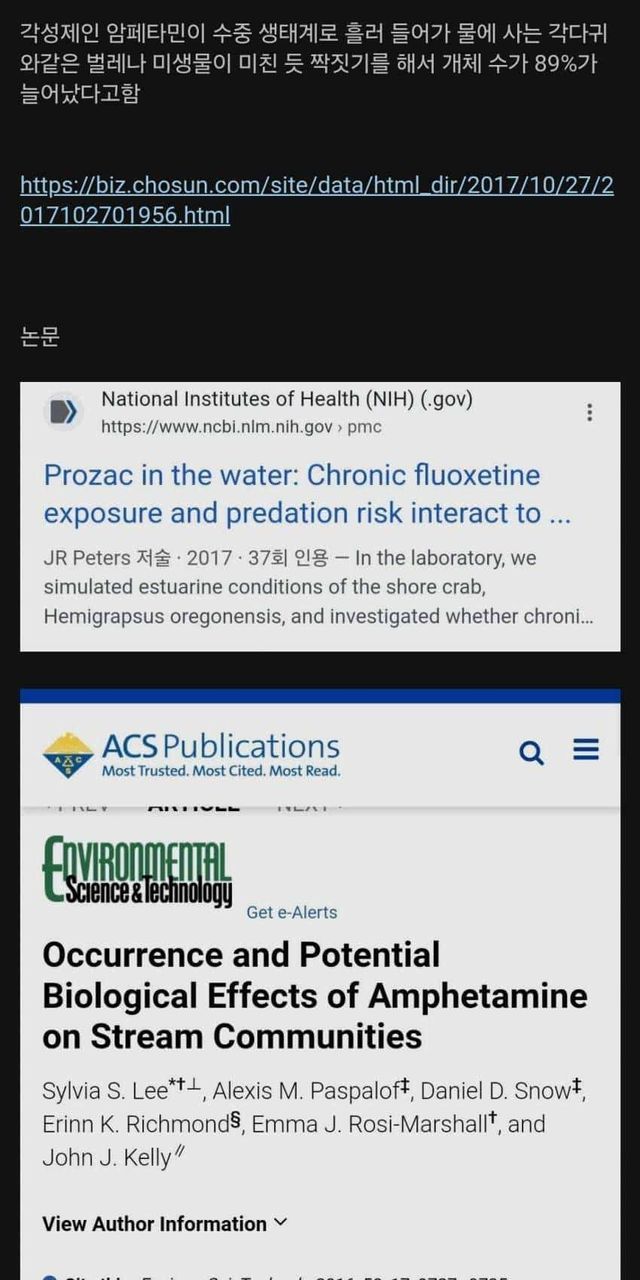This screenshot has width=640, height=1280.
Task: Open the NIH Prozac search result image
Action: [x=320, y=516]
